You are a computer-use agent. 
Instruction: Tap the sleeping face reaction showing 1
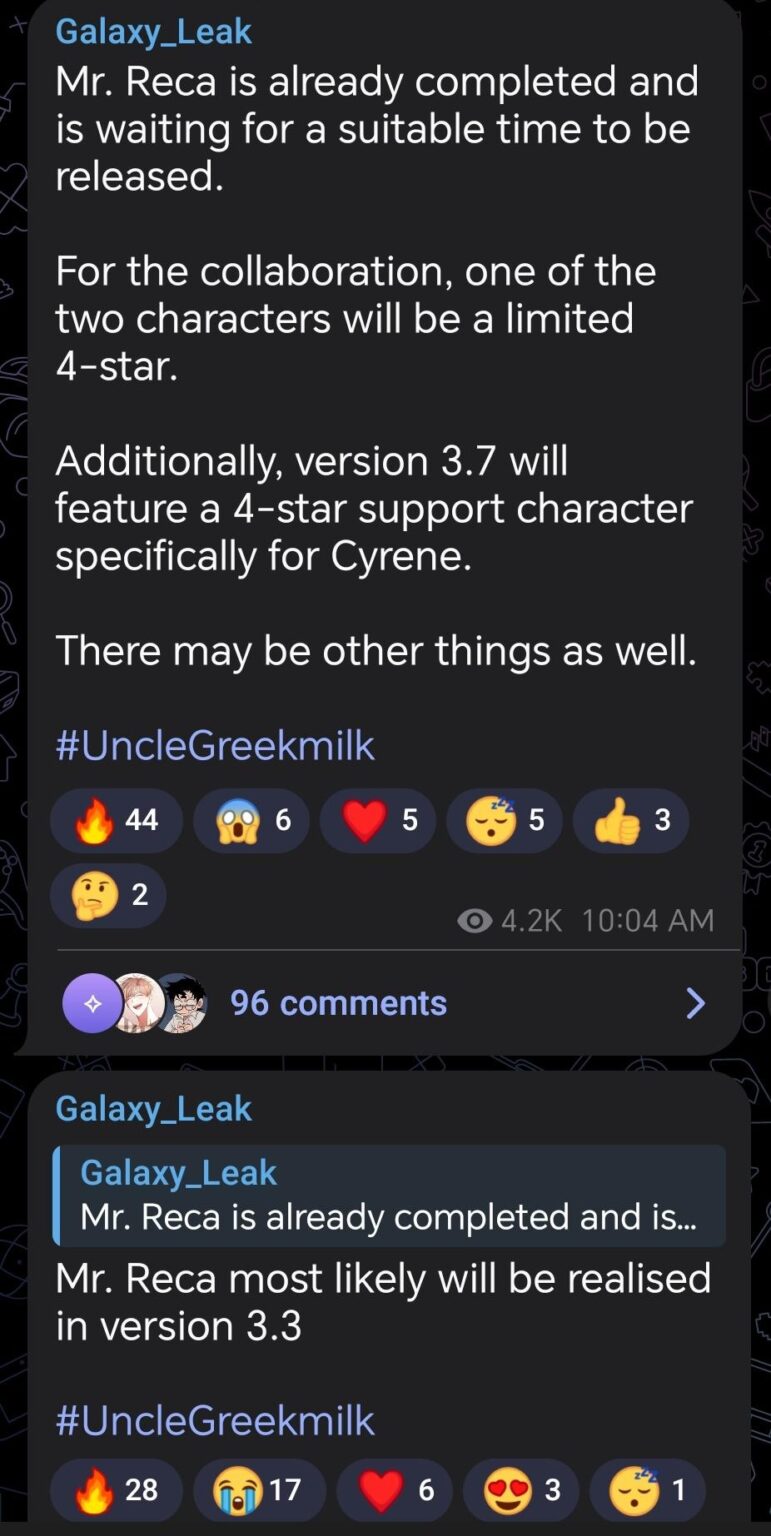pos(648,1490)
